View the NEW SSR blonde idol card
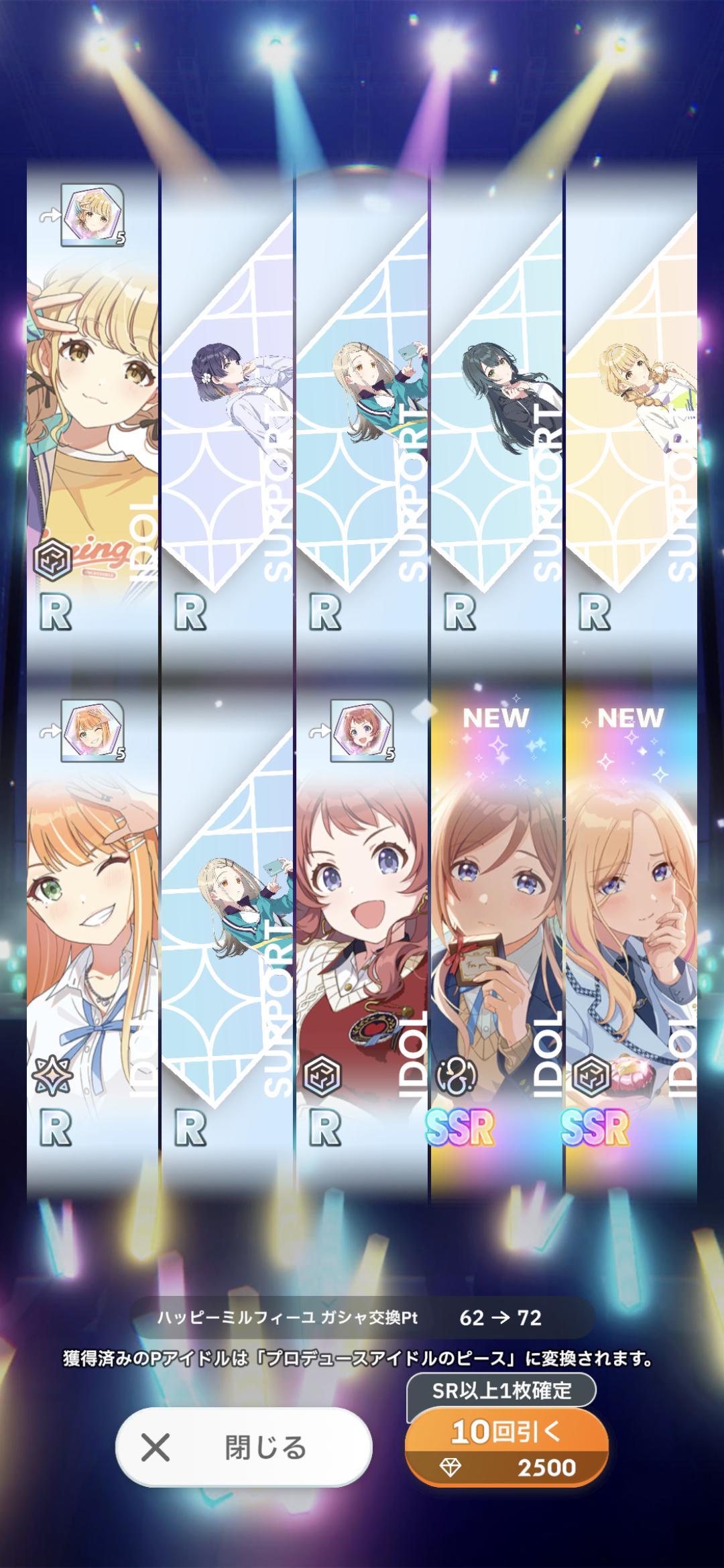Viewport: 724px width, 1568px height. click(630, 938)
